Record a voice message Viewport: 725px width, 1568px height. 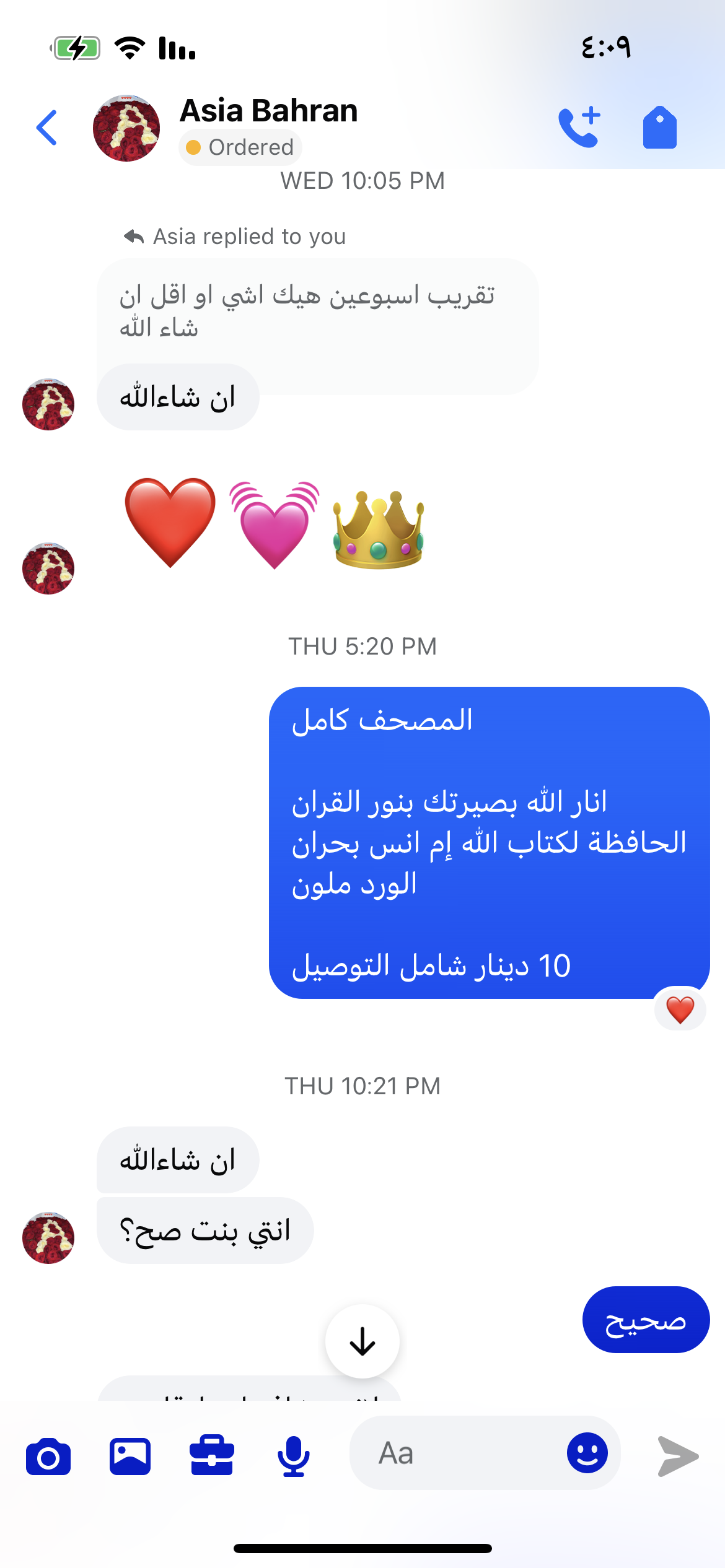(x=293, y=1457)
